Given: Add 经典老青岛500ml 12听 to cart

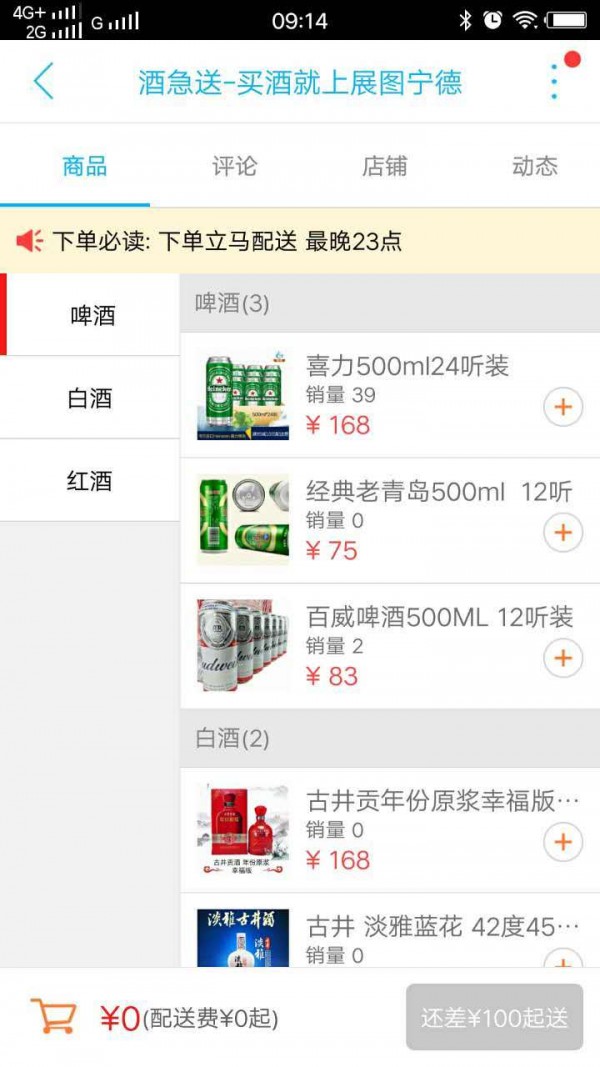Looking at the screenshot, I should pyautogui.click(x=563, y=532).
